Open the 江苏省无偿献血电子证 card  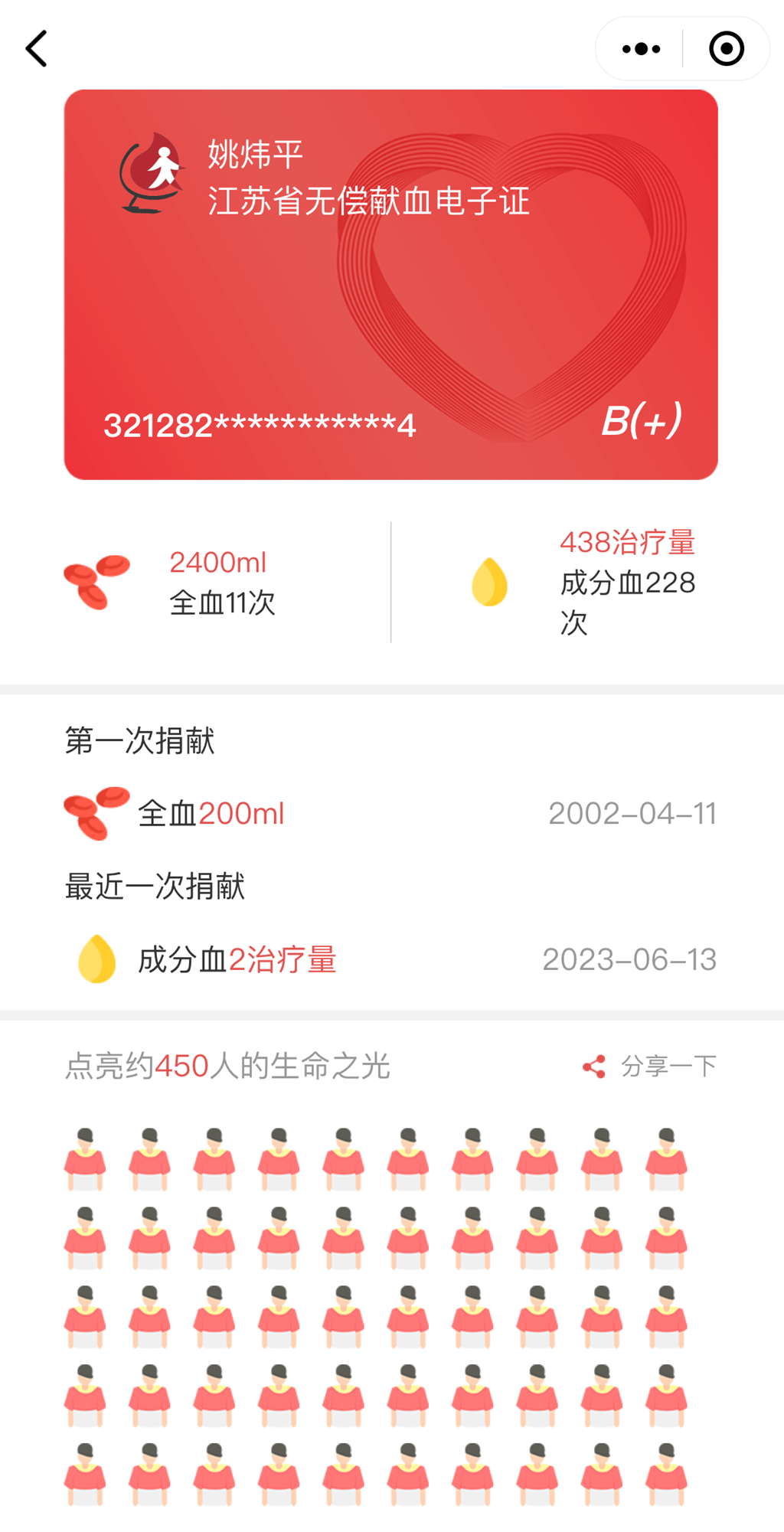[x=390, y=285]
